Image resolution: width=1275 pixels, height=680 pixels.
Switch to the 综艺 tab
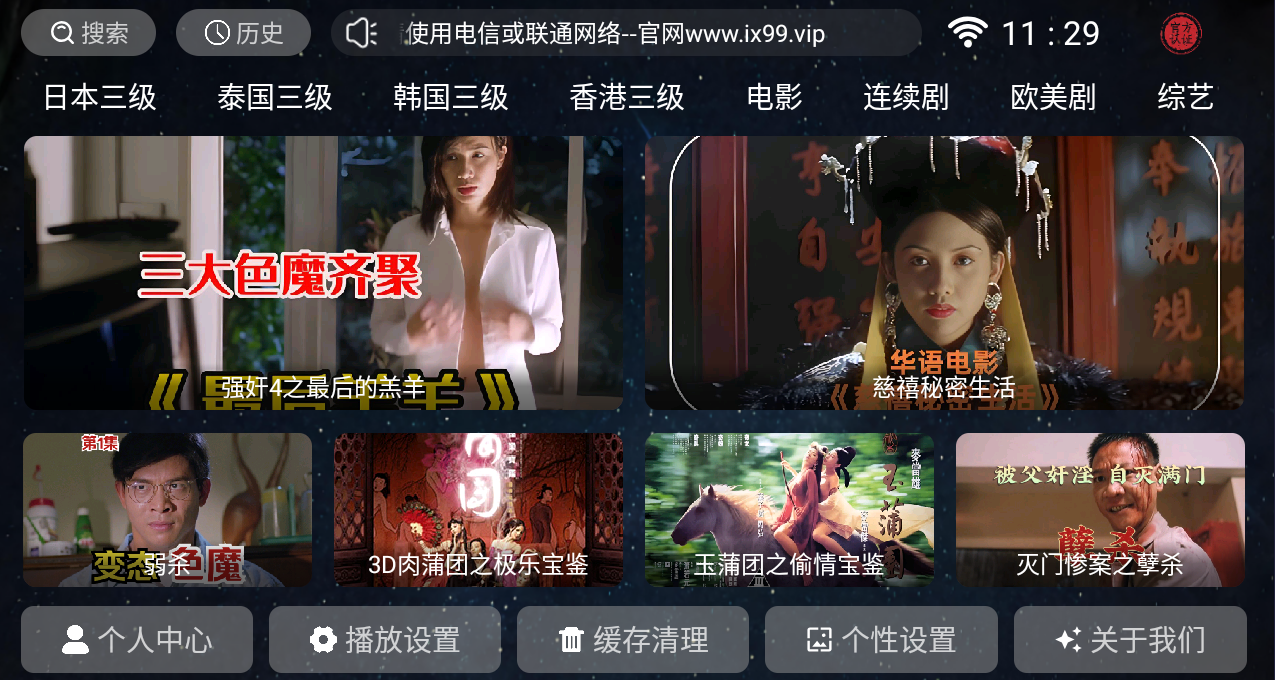pos(1185,97)
